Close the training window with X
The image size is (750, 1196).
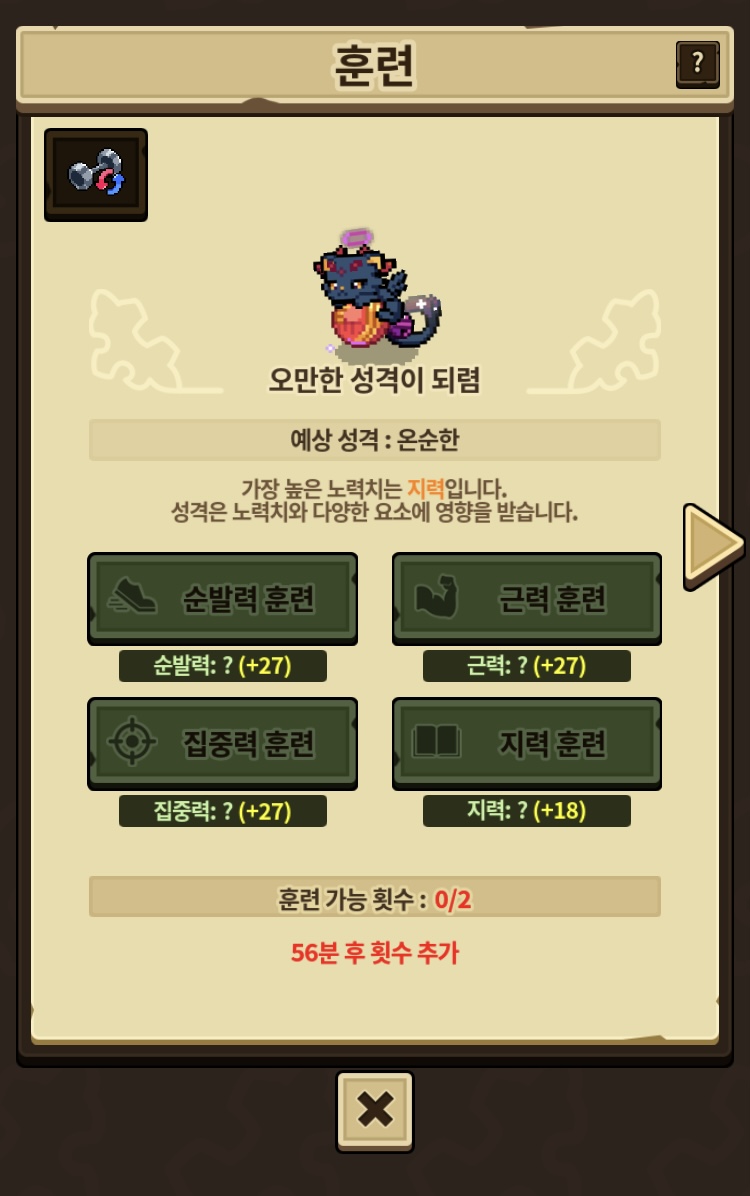point(375,1110)
